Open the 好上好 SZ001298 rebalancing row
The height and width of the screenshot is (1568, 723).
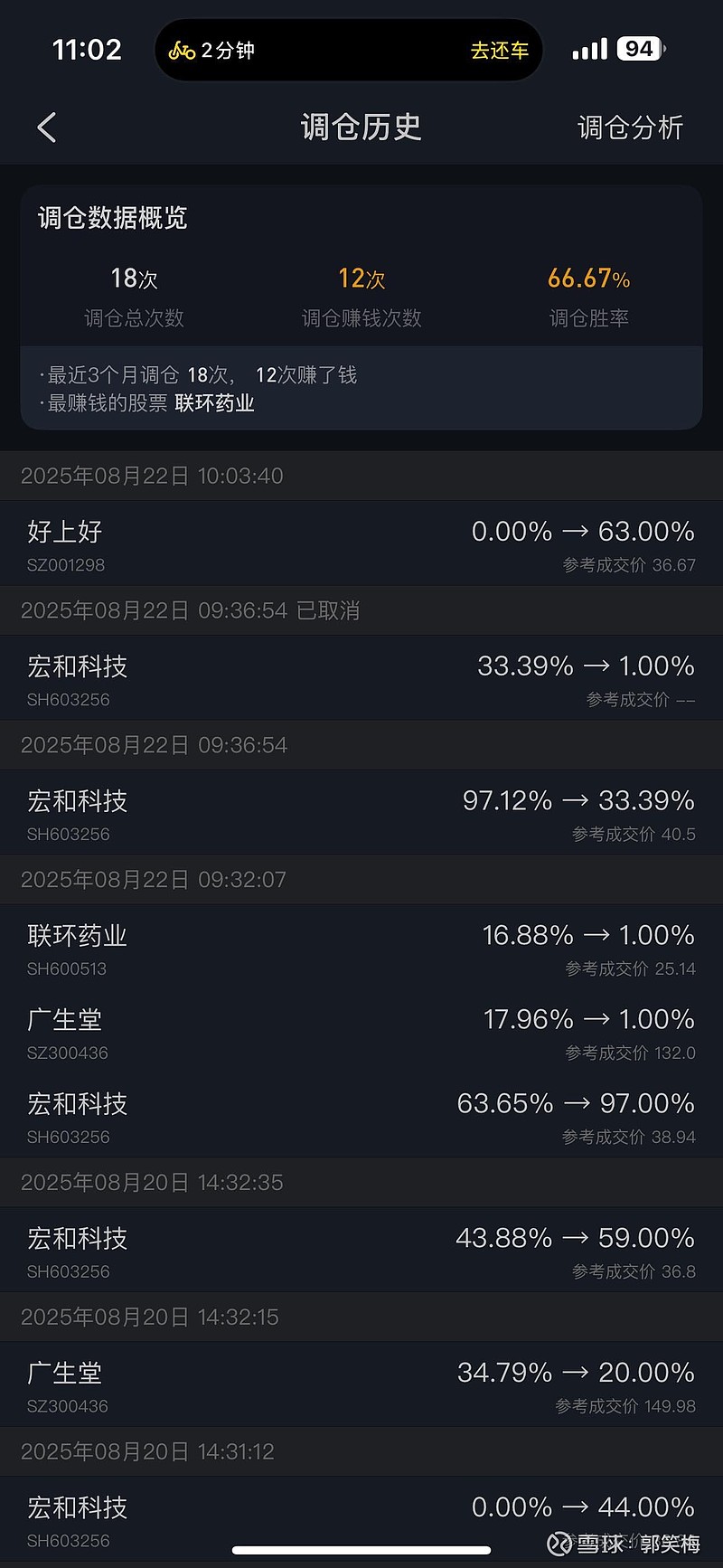361,543
